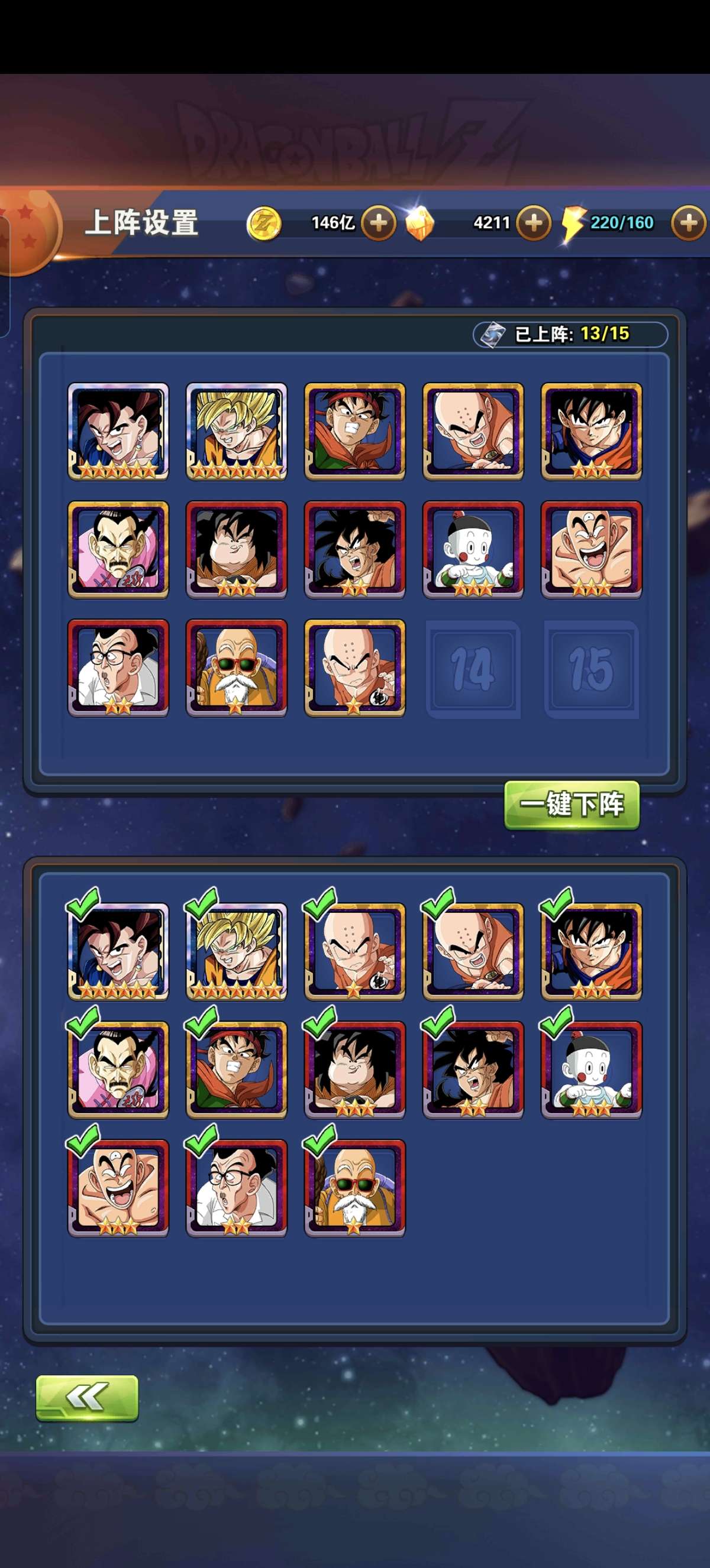Open unchecked Chiaotzu in deployed lineup
This screenshot has width=710, height=1568.
click(473, 550)
